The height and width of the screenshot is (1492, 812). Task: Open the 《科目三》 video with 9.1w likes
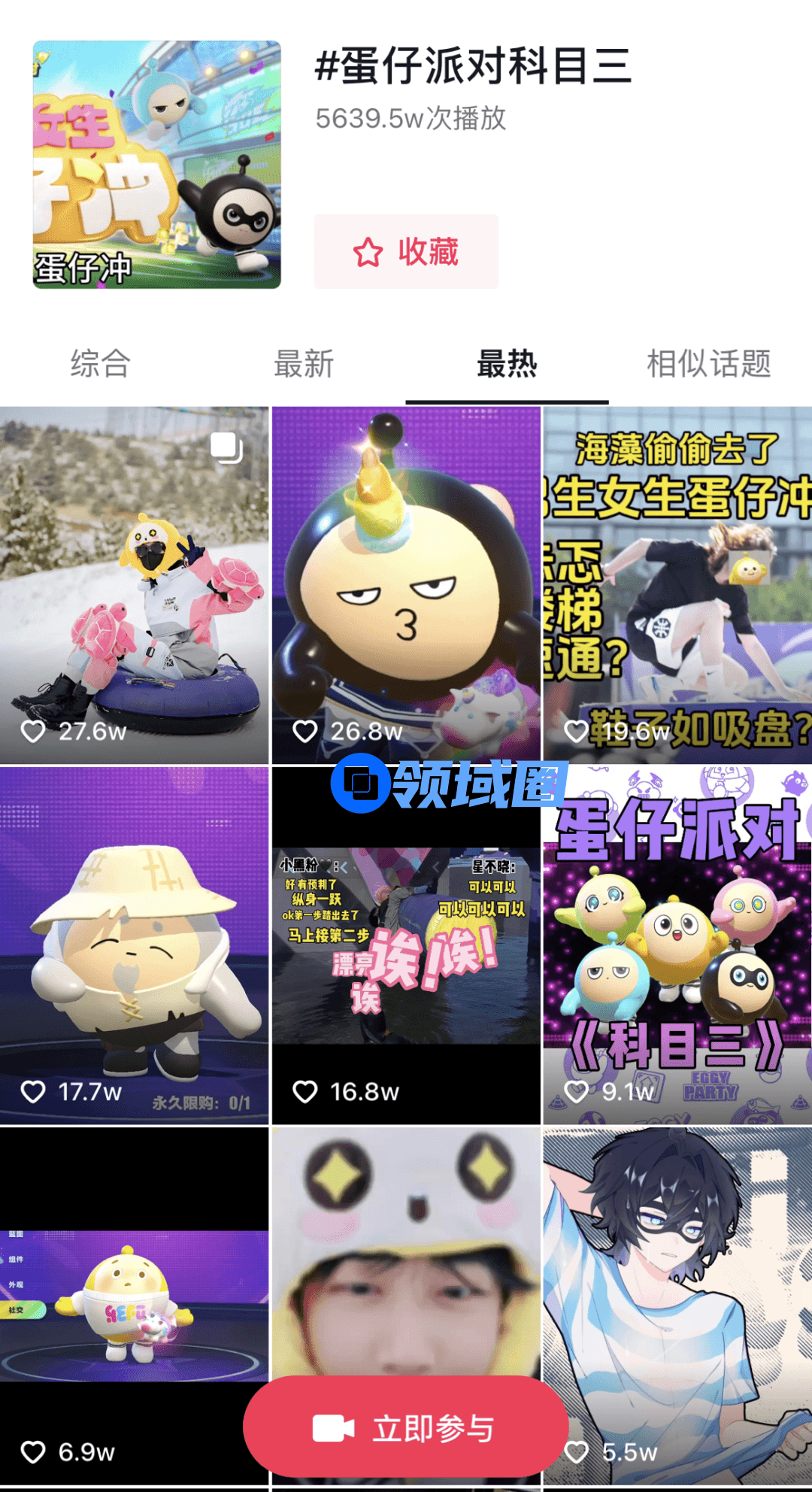[677, 945]
